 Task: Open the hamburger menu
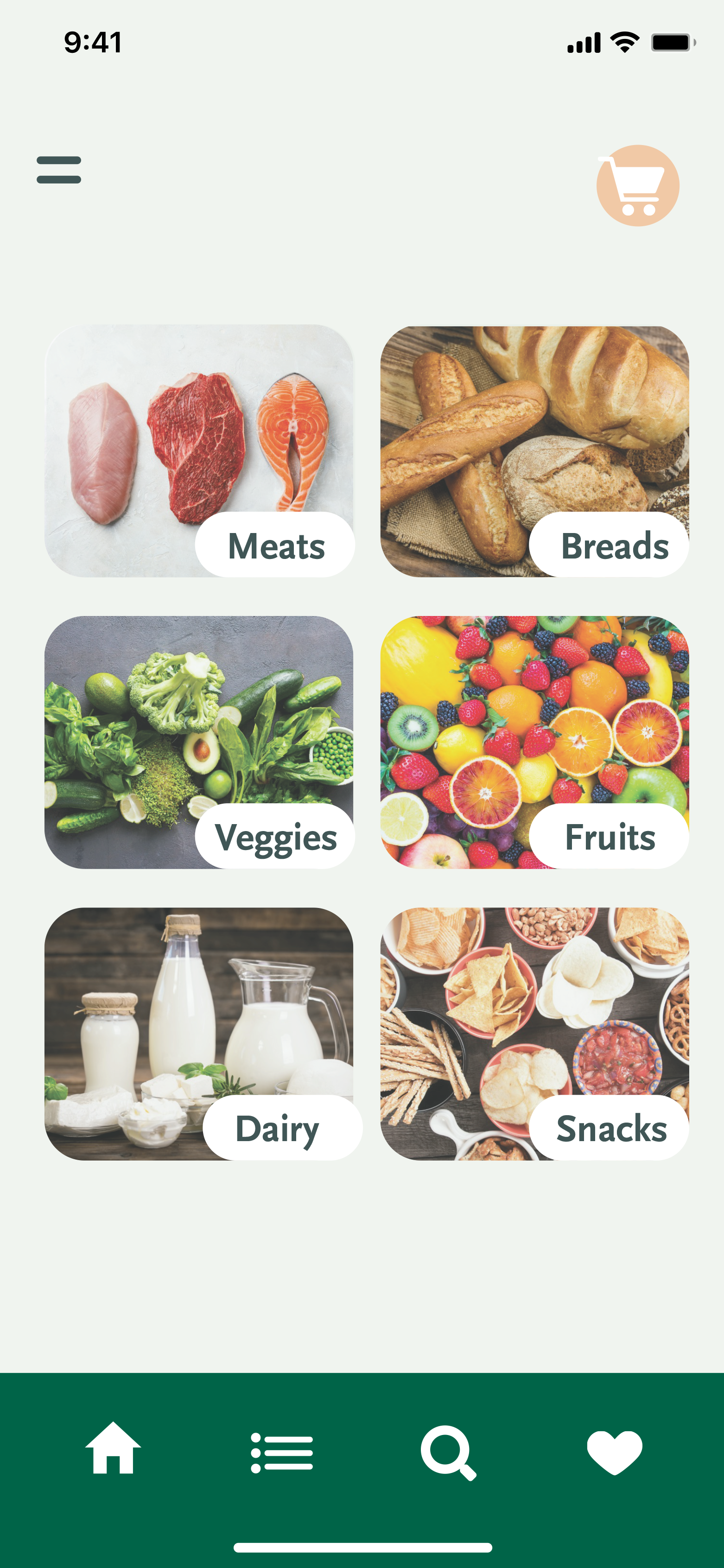tap(59, 170)
